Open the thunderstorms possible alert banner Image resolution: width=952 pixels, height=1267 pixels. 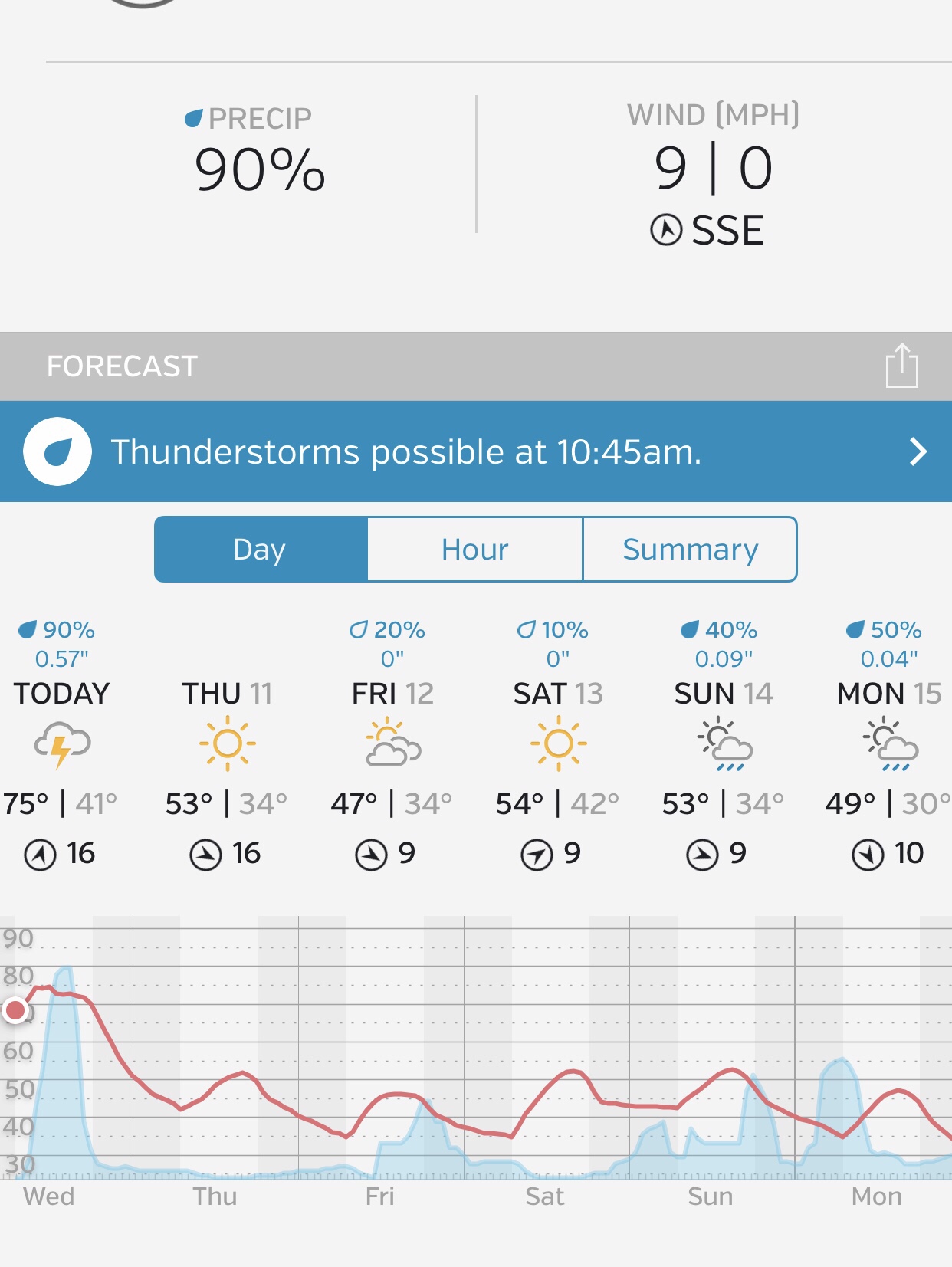coord(475,451)
